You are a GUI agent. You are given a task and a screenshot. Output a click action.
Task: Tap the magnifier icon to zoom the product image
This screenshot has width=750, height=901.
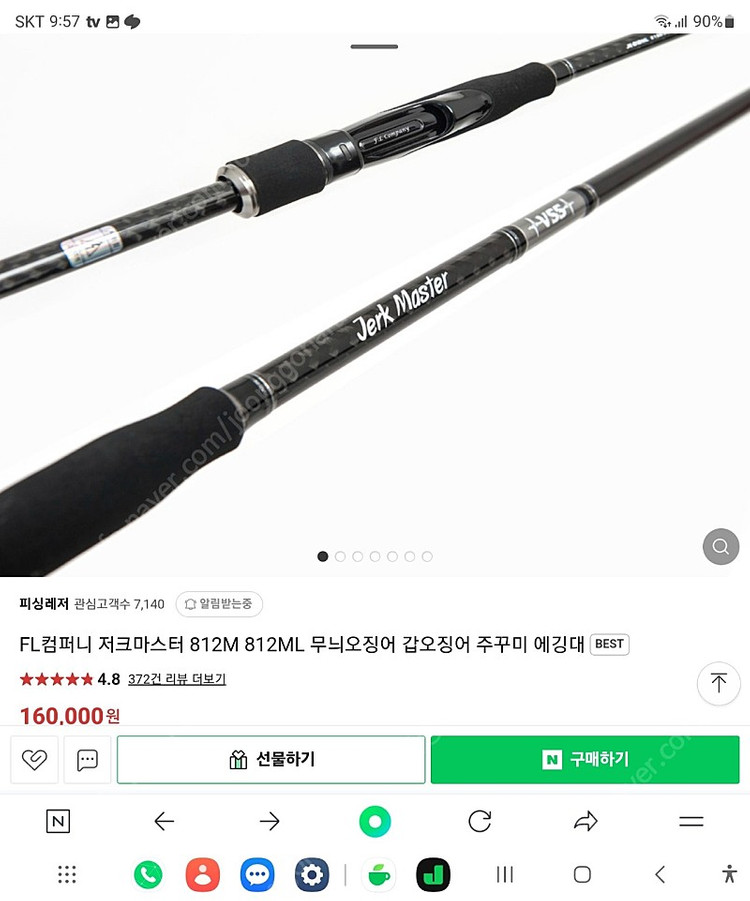(719, 546)
